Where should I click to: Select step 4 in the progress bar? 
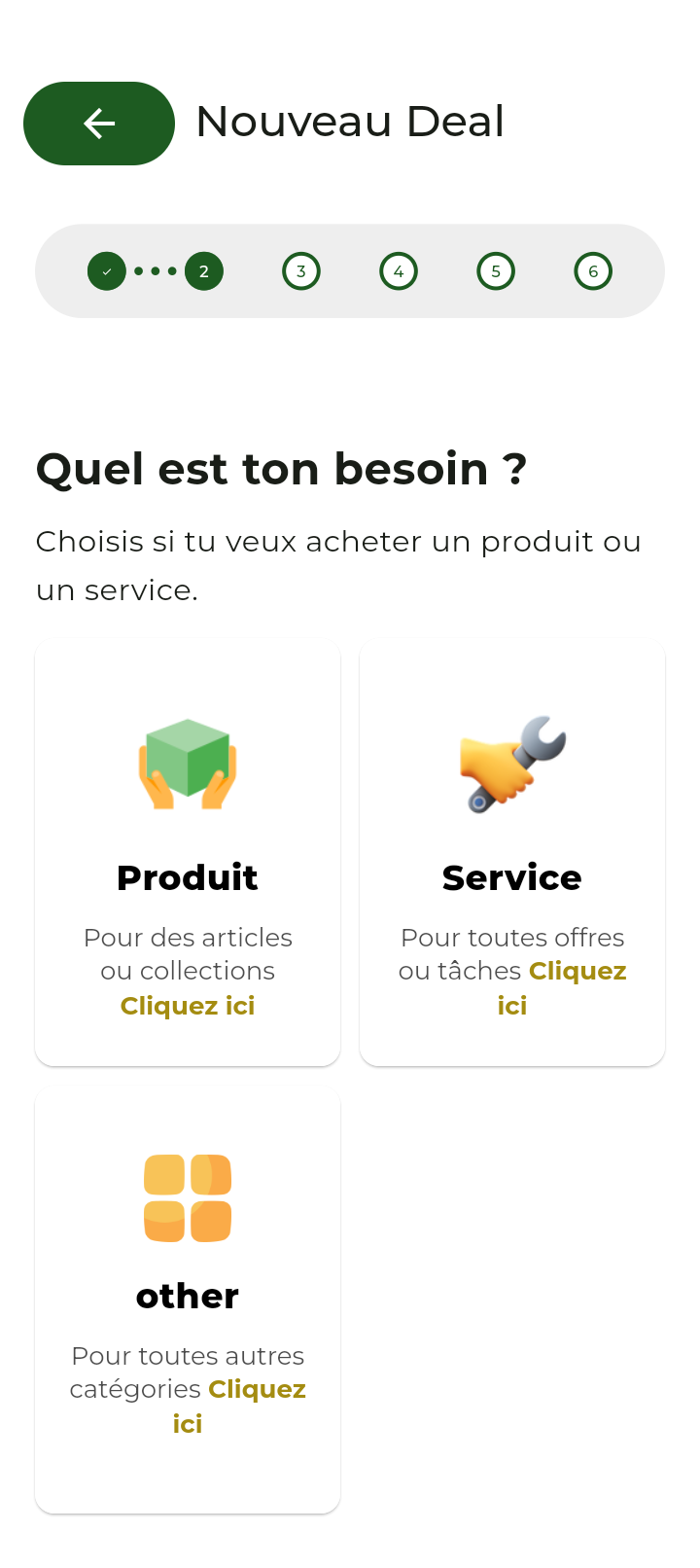399,271
